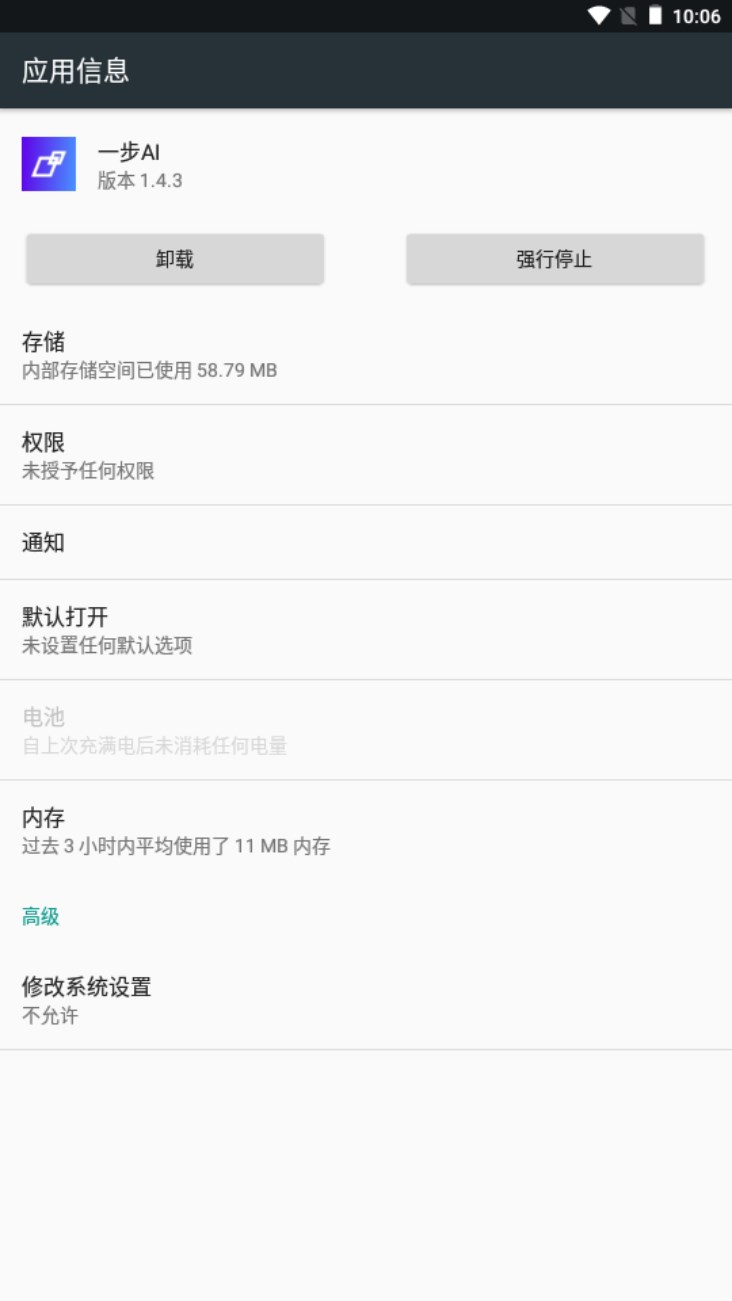Uninstall the 一步AI app via 卸载
Viewport: 732px width, 1301px height.
coord(175,259)
